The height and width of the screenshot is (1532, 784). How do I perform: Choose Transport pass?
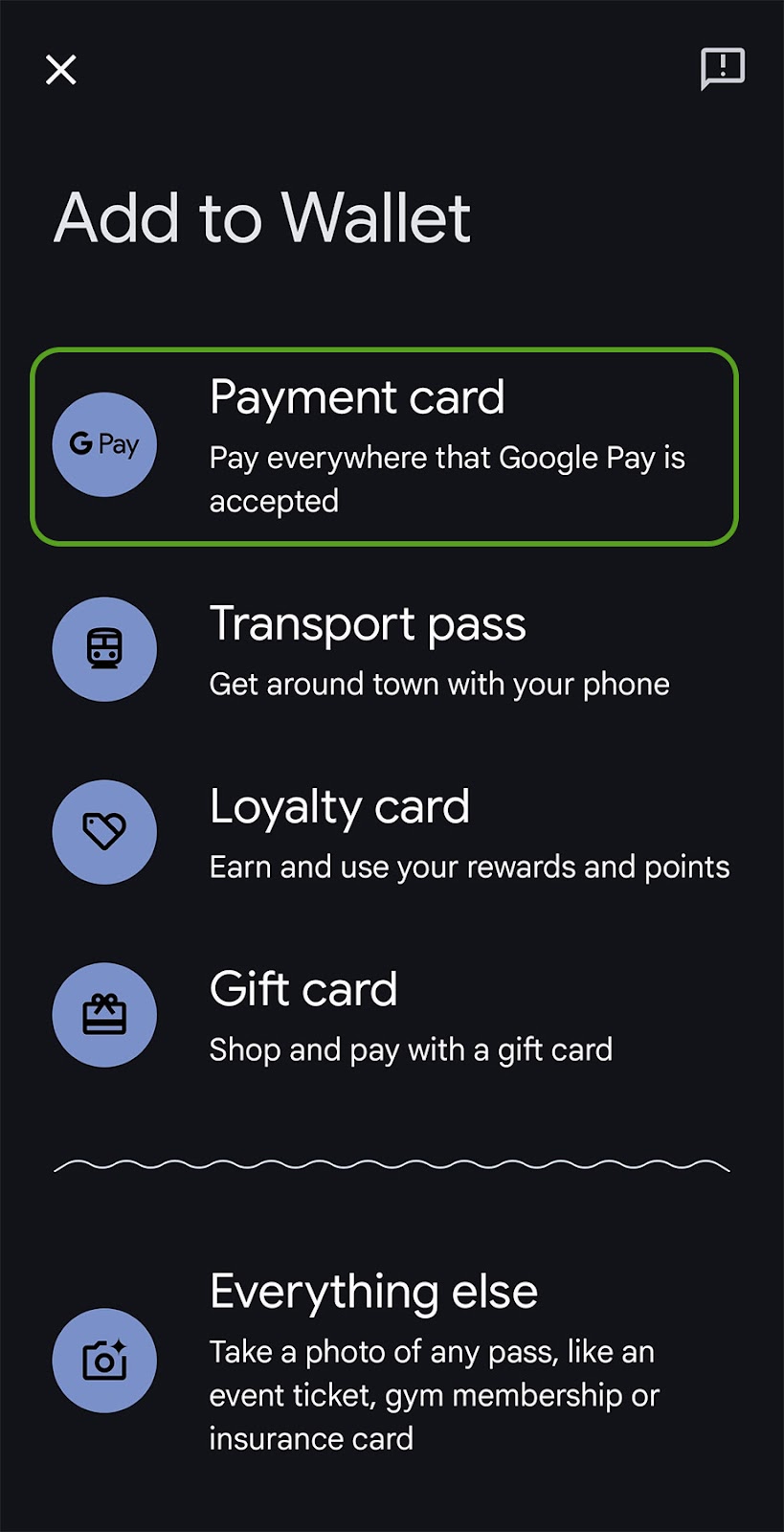[383, 649]
